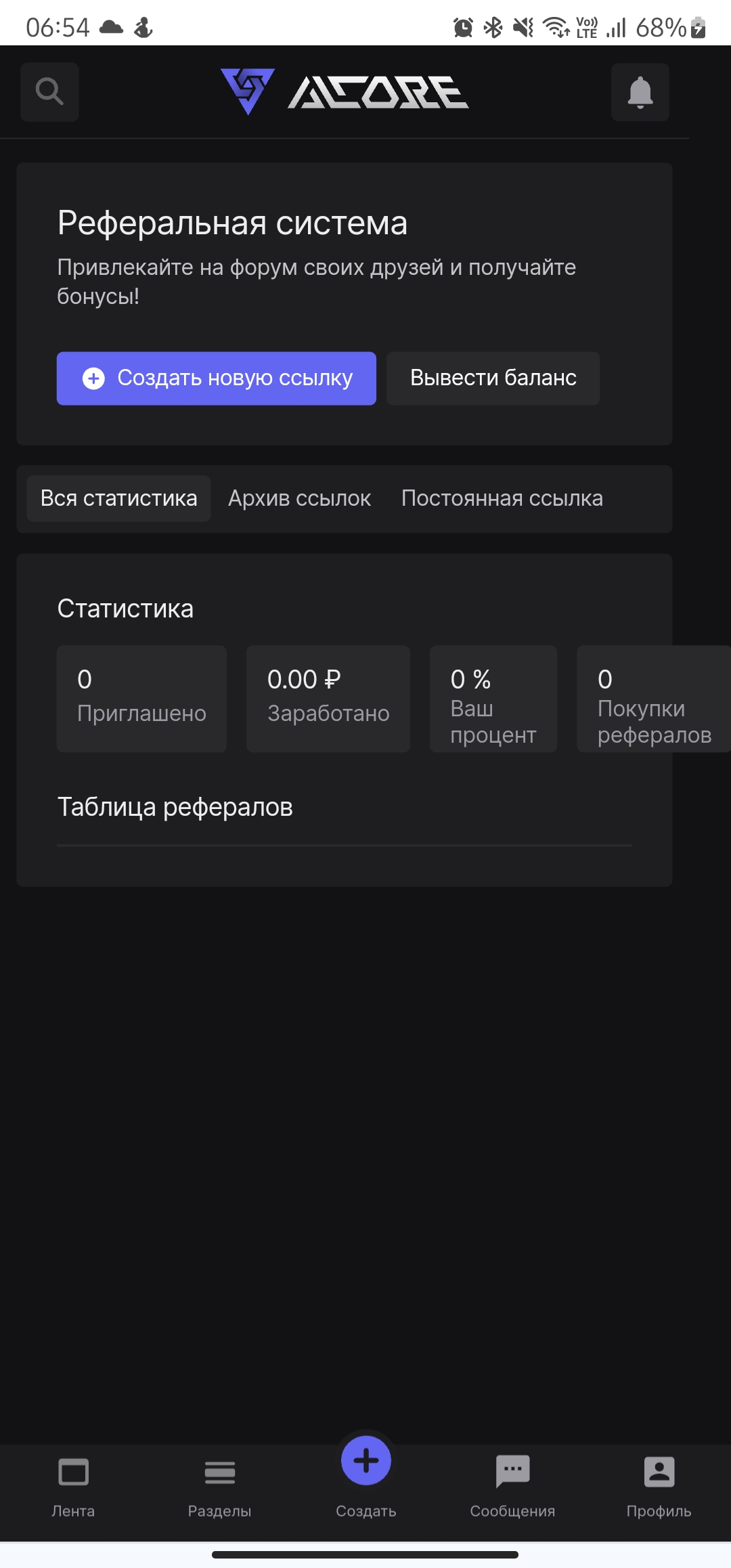The height and width of the screenshot is (1568, 731).
Task: Open the search icon
Action: 49,92
